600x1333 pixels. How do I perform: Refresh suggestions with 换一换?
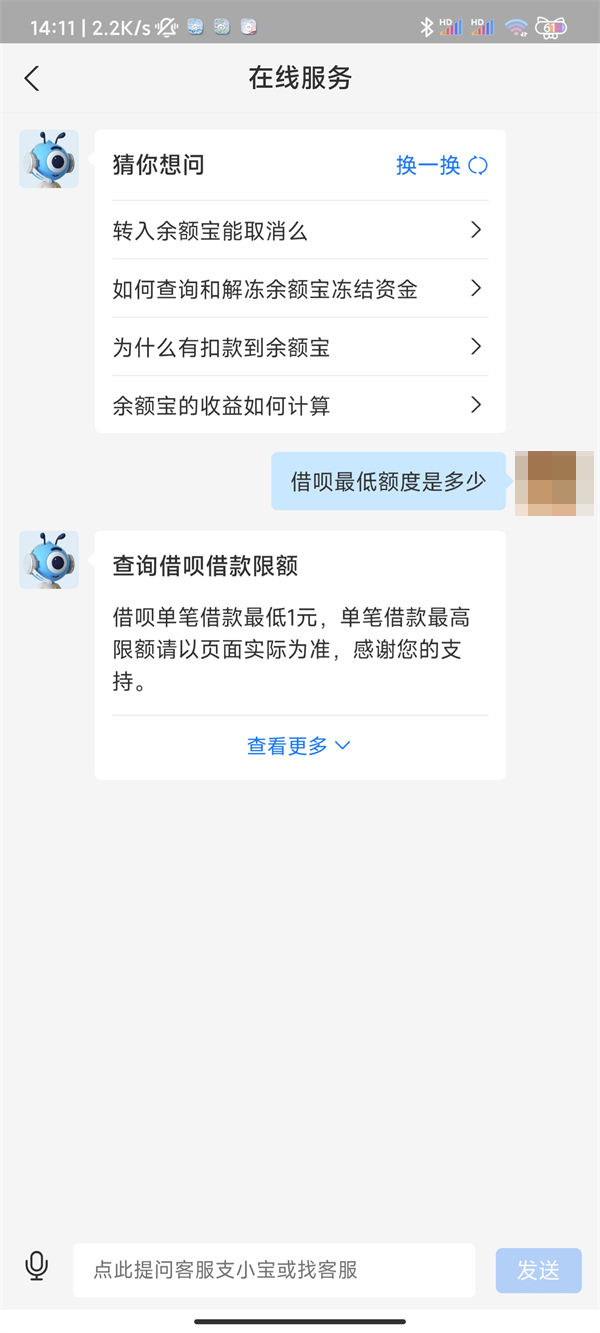(441, 166)
